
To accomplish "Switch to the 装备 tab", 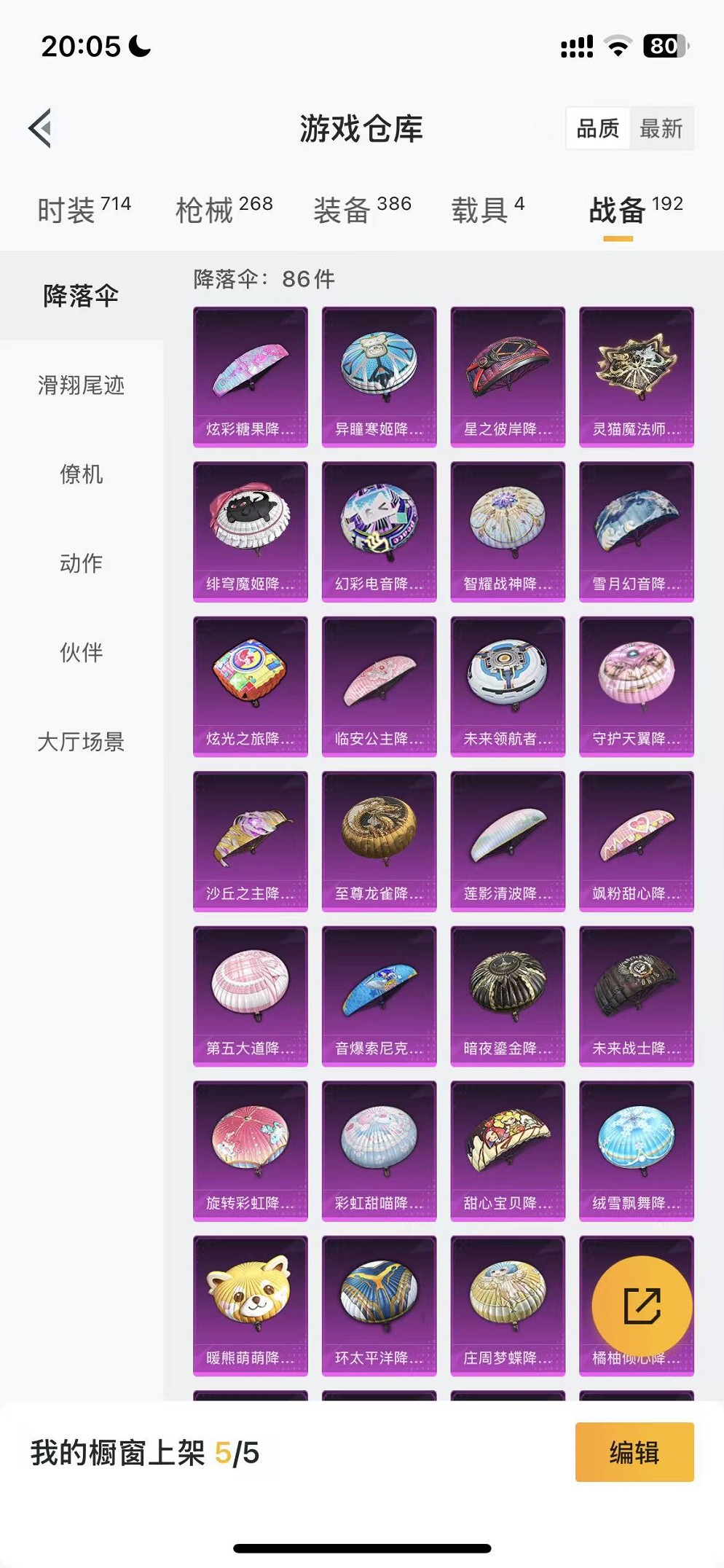I will pyautogui.click(x=362, y=210).
